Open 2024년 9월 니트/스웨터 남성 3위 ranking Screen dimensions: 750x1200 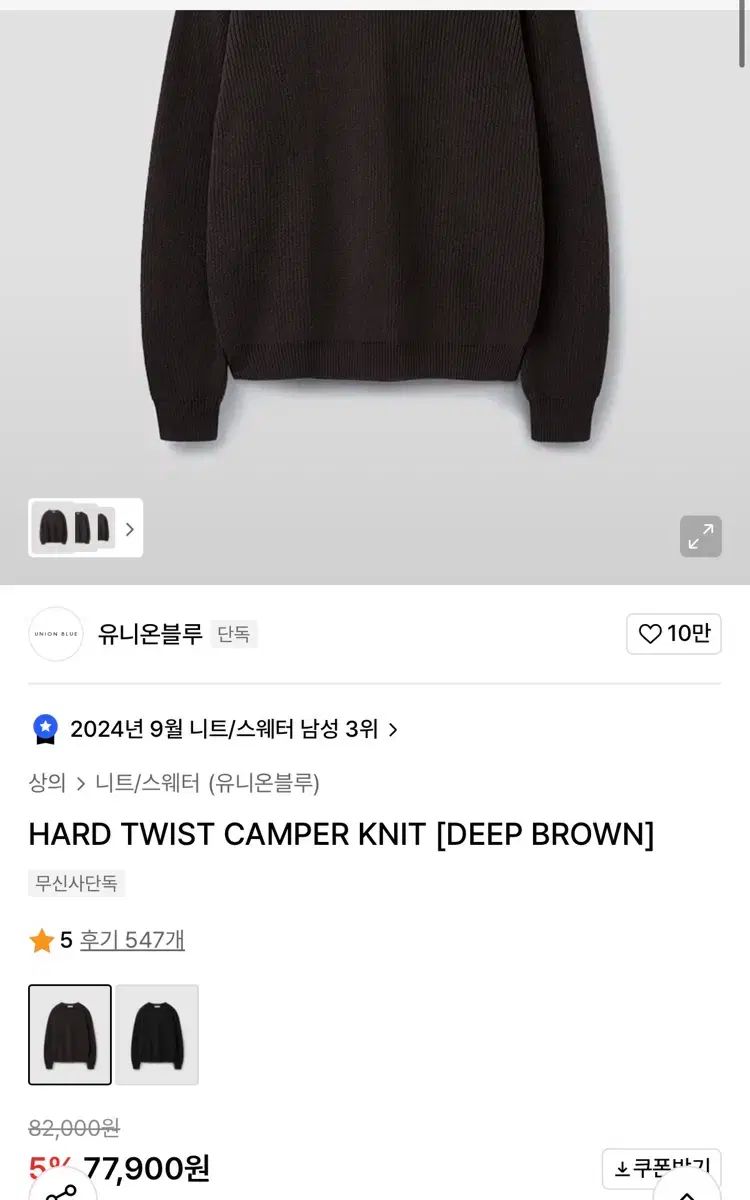pyautogui.click(x=225, y=730)
